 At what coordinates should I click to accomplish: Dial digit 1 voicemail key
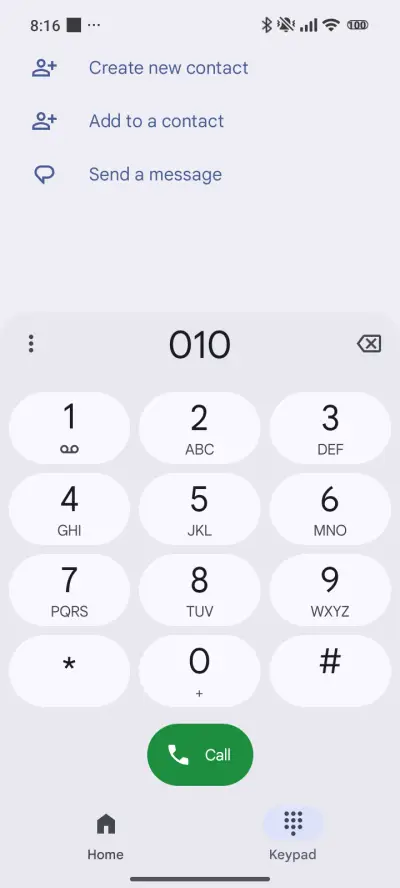point(69,428)
